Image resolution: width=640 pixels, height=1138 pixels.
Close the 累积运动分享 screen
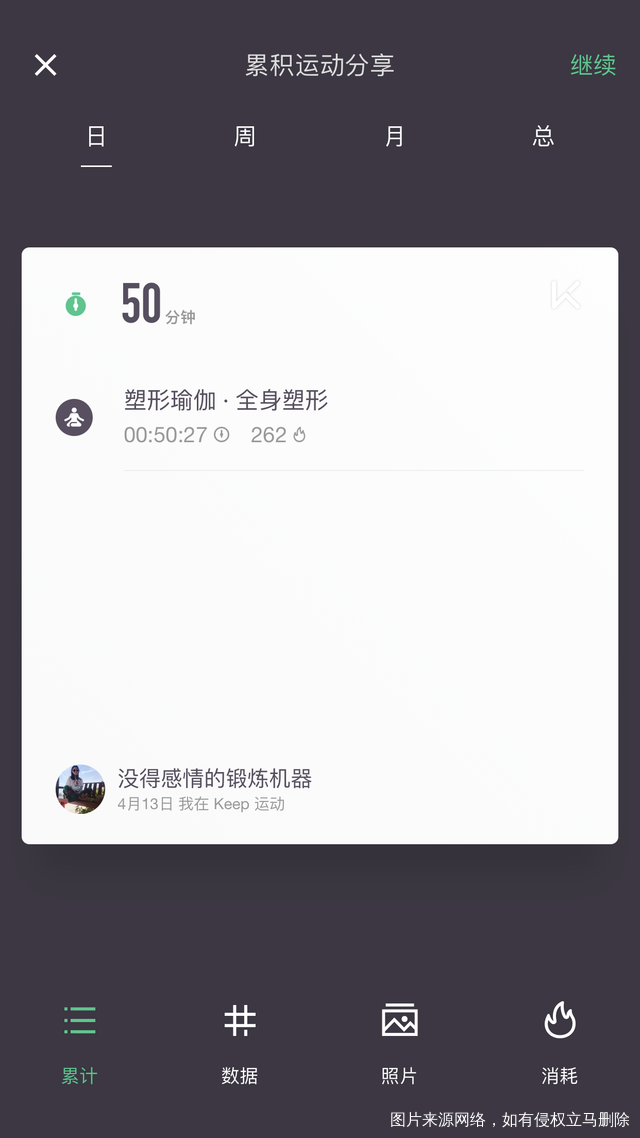point(45,66)
